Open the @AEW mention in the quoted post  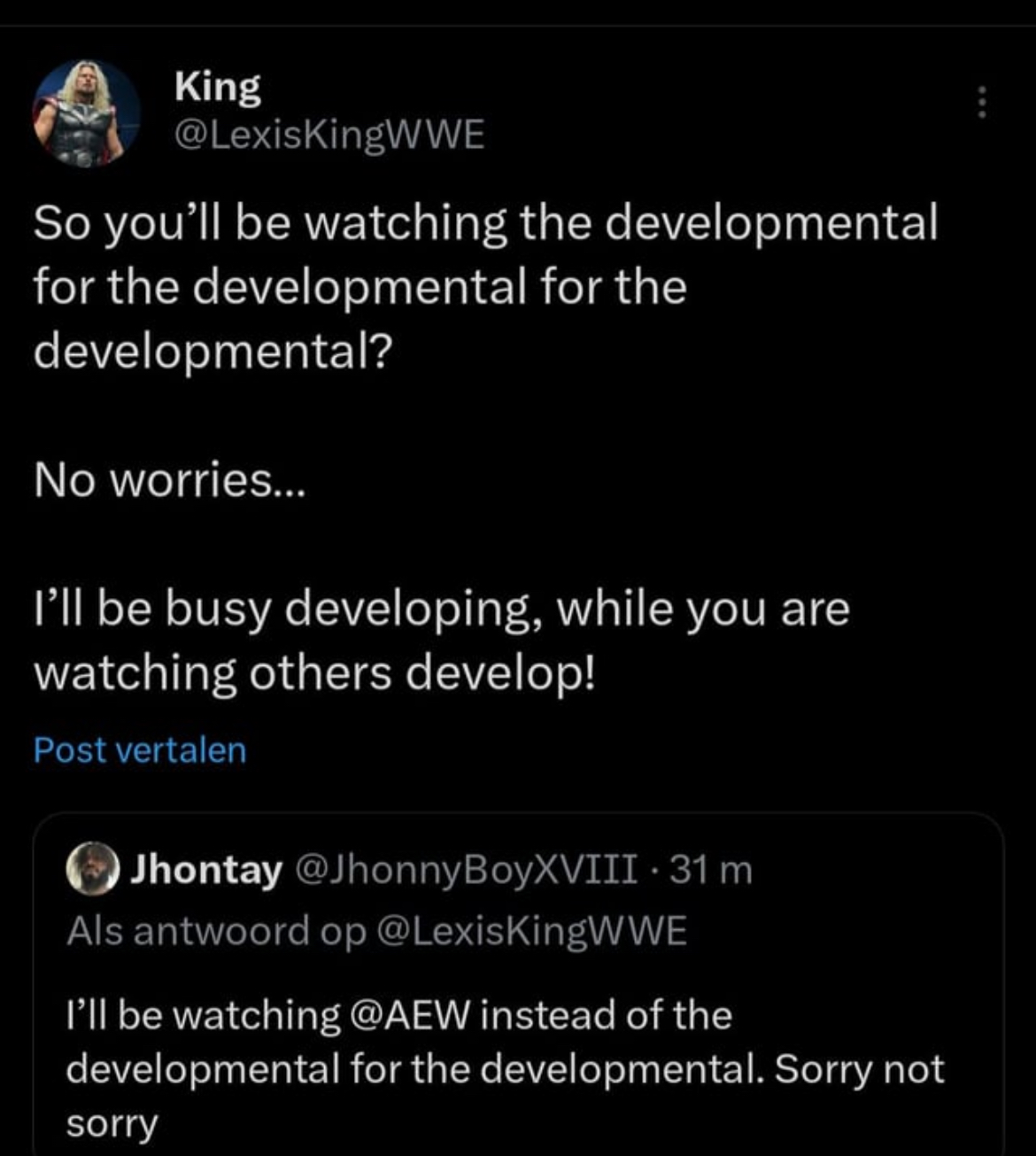pyautogui.click(x=412, y=1015)
